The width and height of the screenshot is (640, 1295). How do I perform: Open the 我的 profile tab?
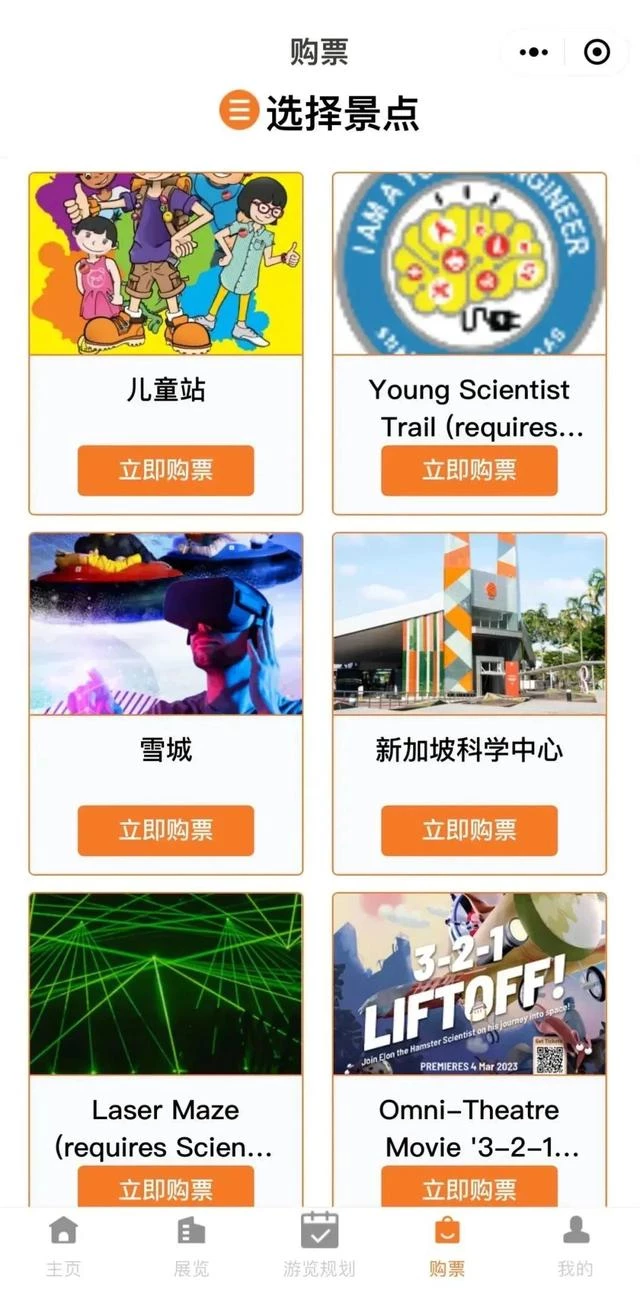pos(575,1247)
